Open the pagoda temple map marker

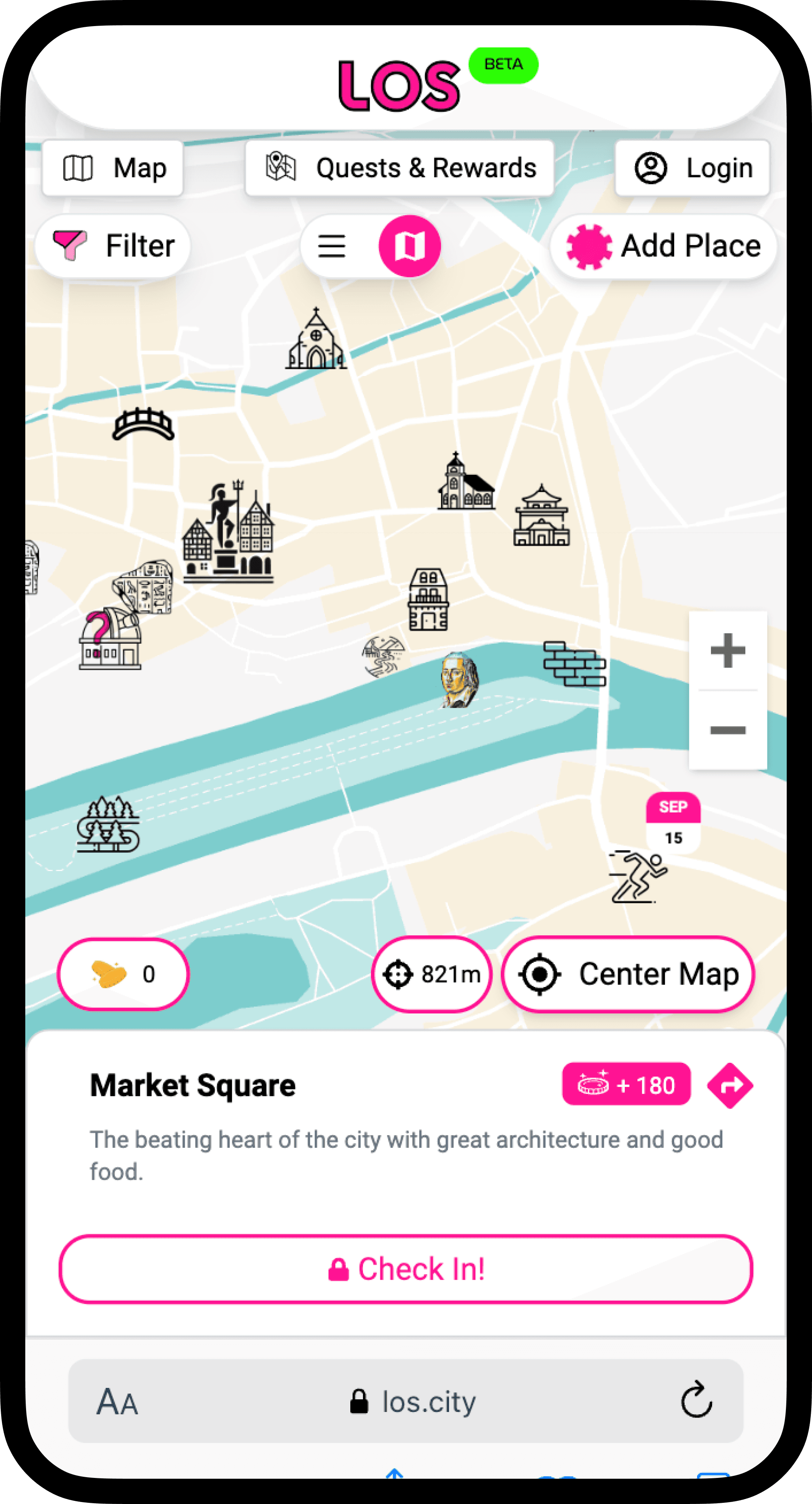tap(541, 517)
